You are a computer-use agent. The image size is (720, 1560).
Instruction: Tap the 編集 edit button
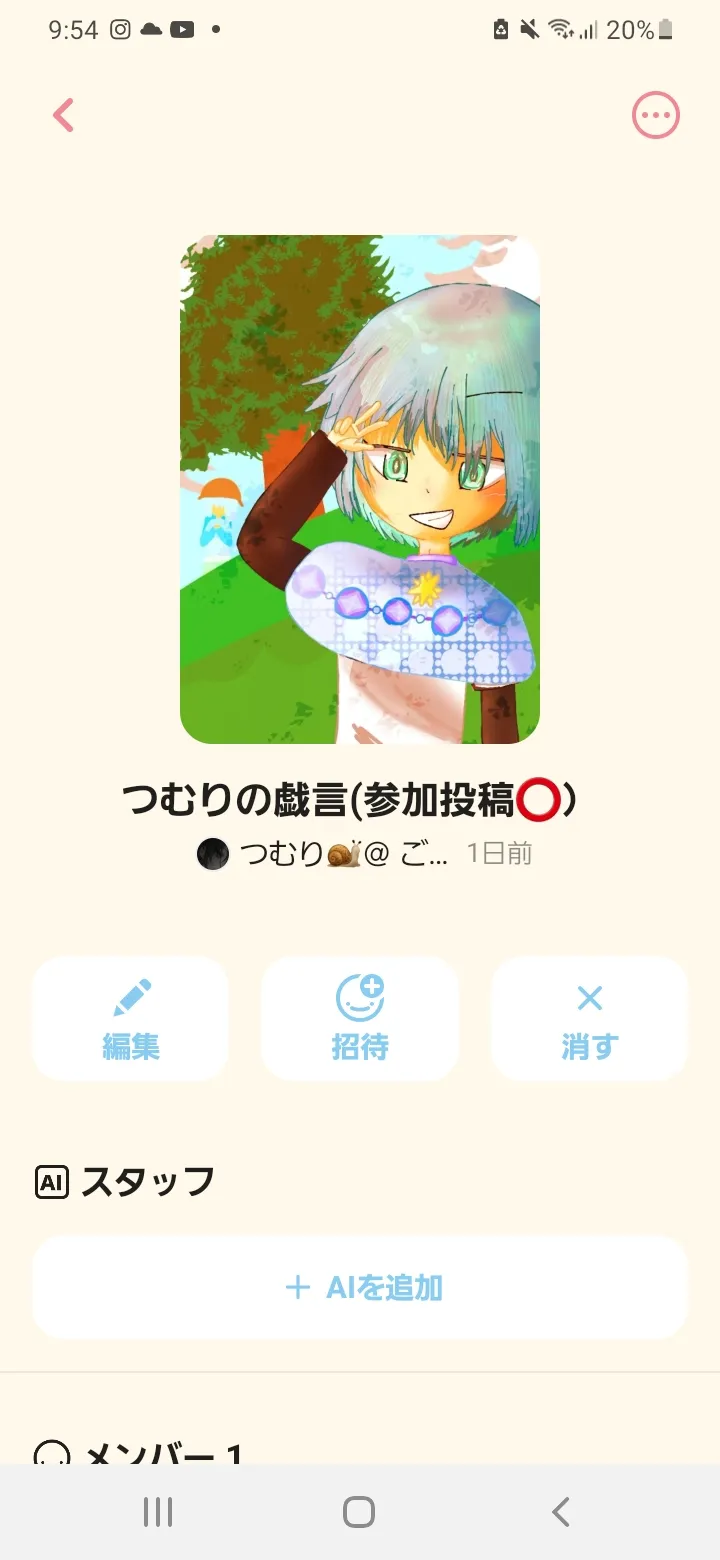pyautogui.click(x=131, y=1019)
